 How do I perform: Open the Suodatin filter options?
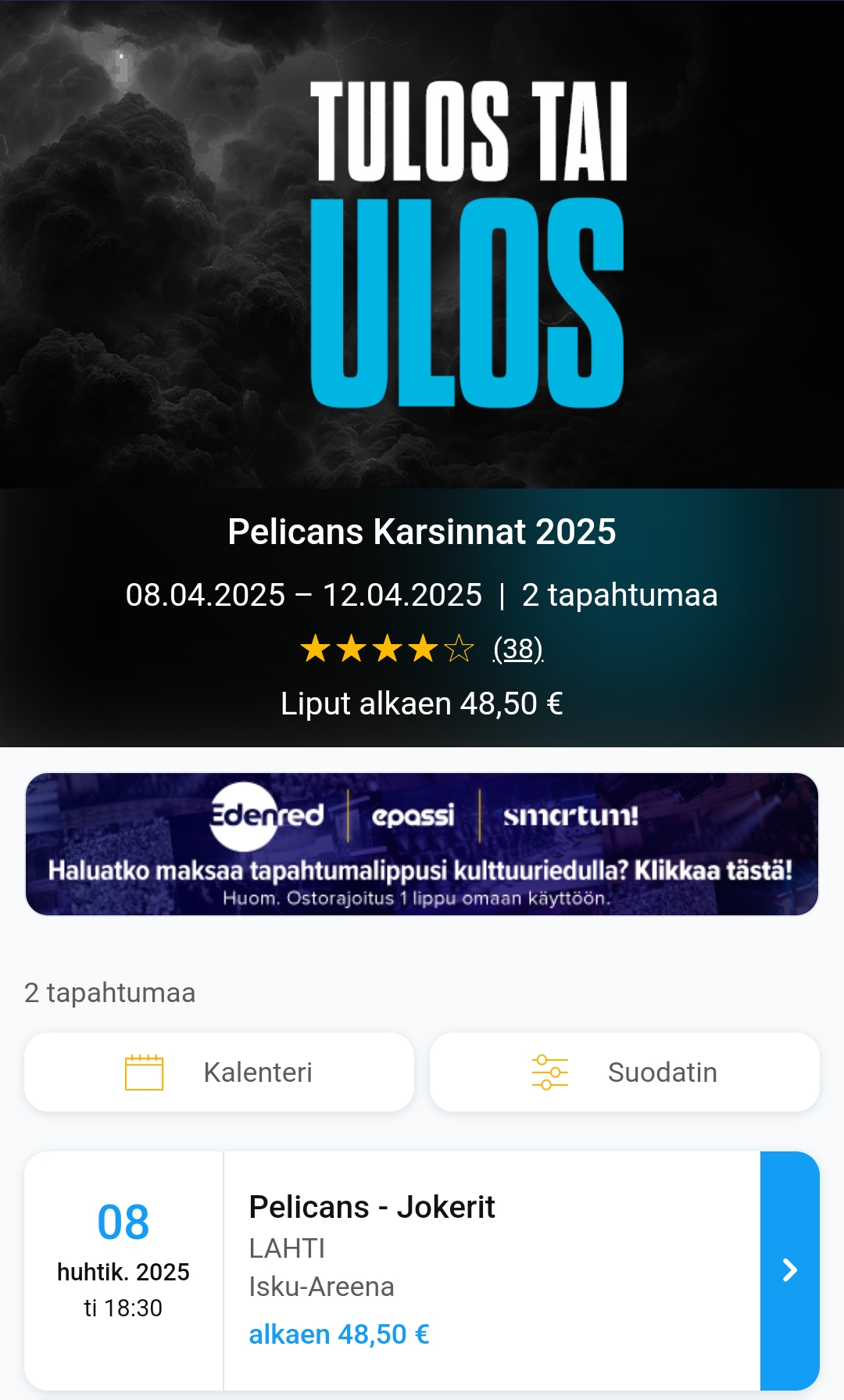(x=624, y=1072)
